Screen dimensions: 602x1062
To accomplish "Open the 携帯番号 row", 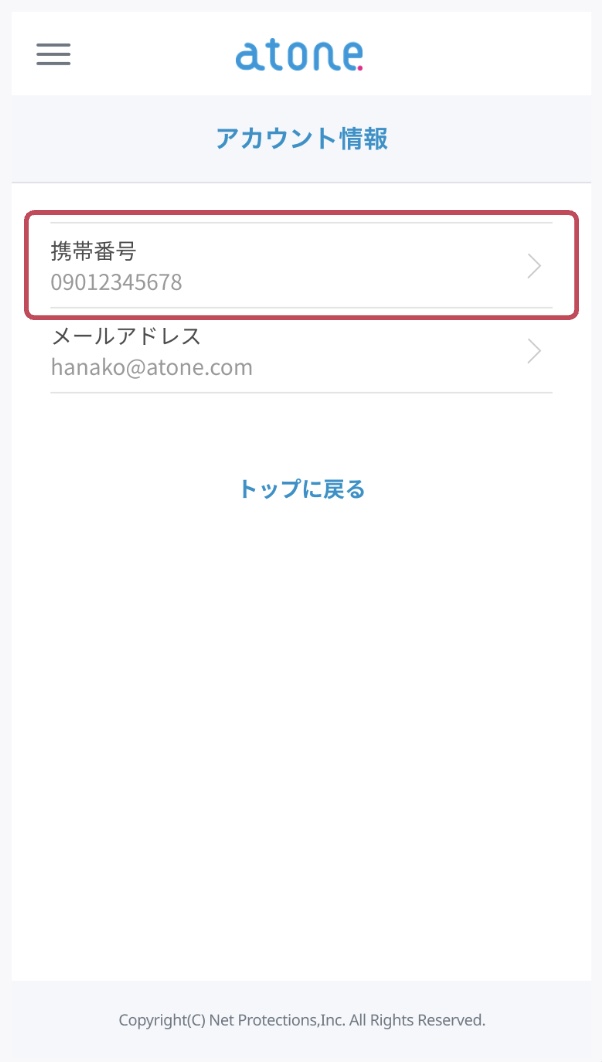I will pyautogui.click(x=300, y=266).
